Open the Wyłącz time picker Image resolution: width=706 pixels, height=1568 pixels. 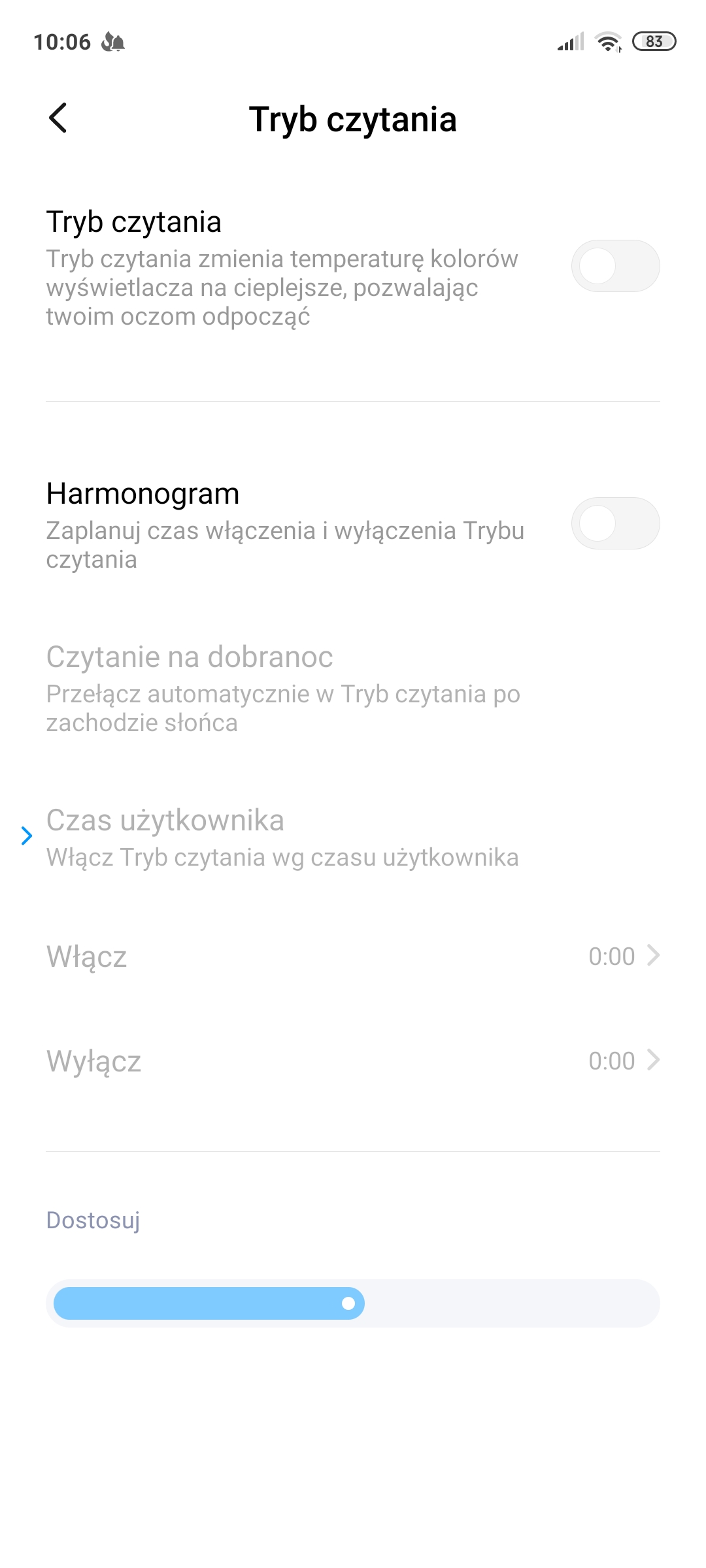pyautogui.click(x=353, y=1061)
